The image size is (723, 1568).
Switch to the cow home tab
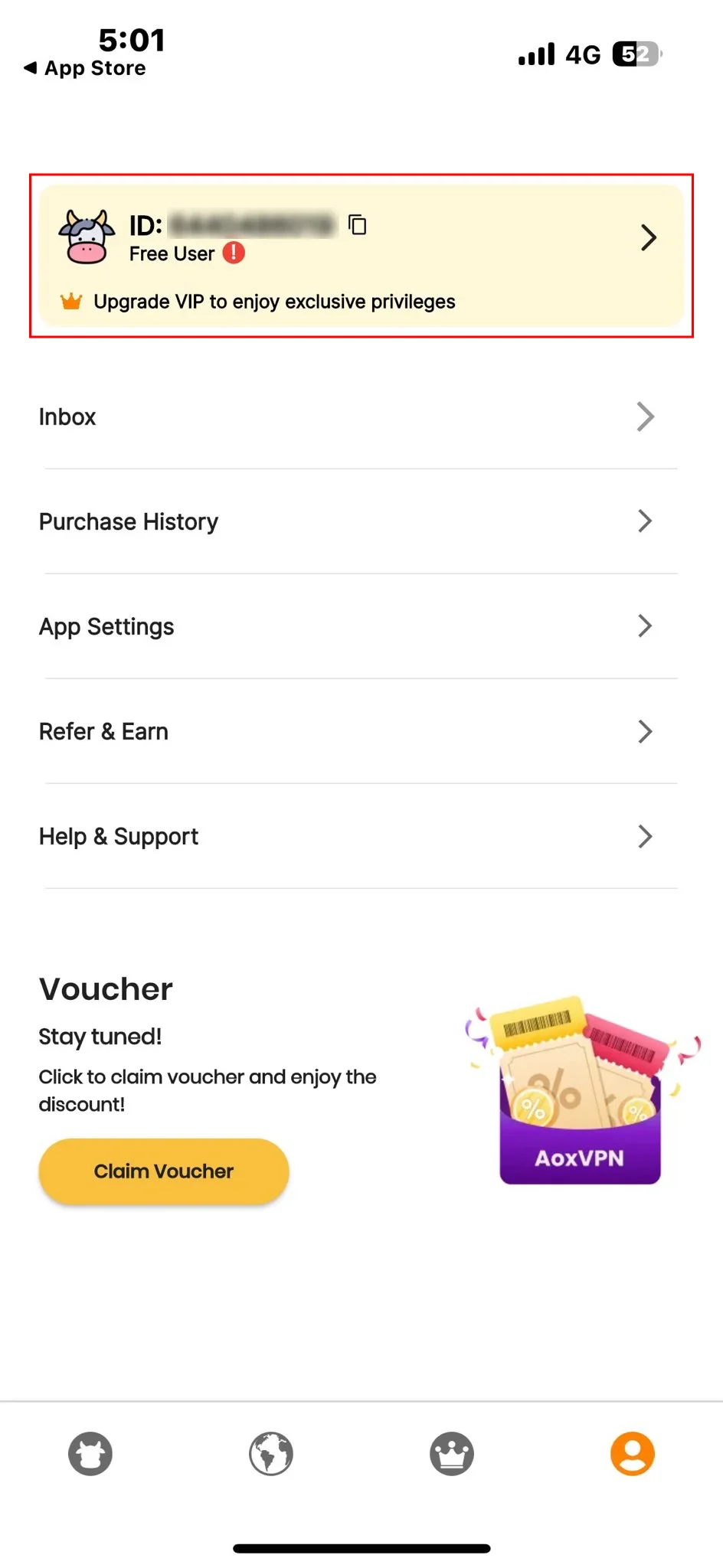coord(90,1453)
